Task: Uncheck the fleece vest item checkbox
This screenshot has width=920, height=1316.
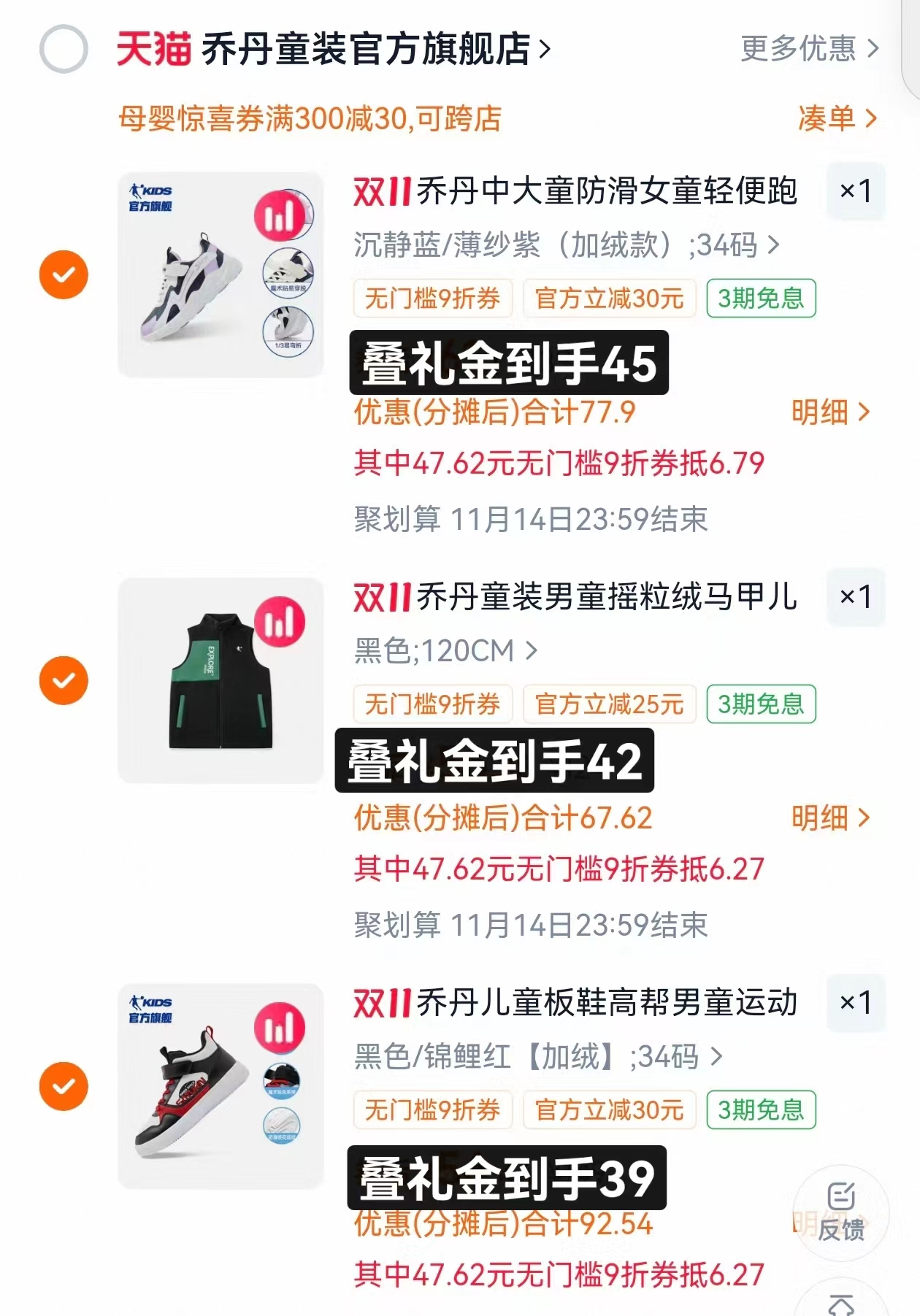Action: [64, 680]
